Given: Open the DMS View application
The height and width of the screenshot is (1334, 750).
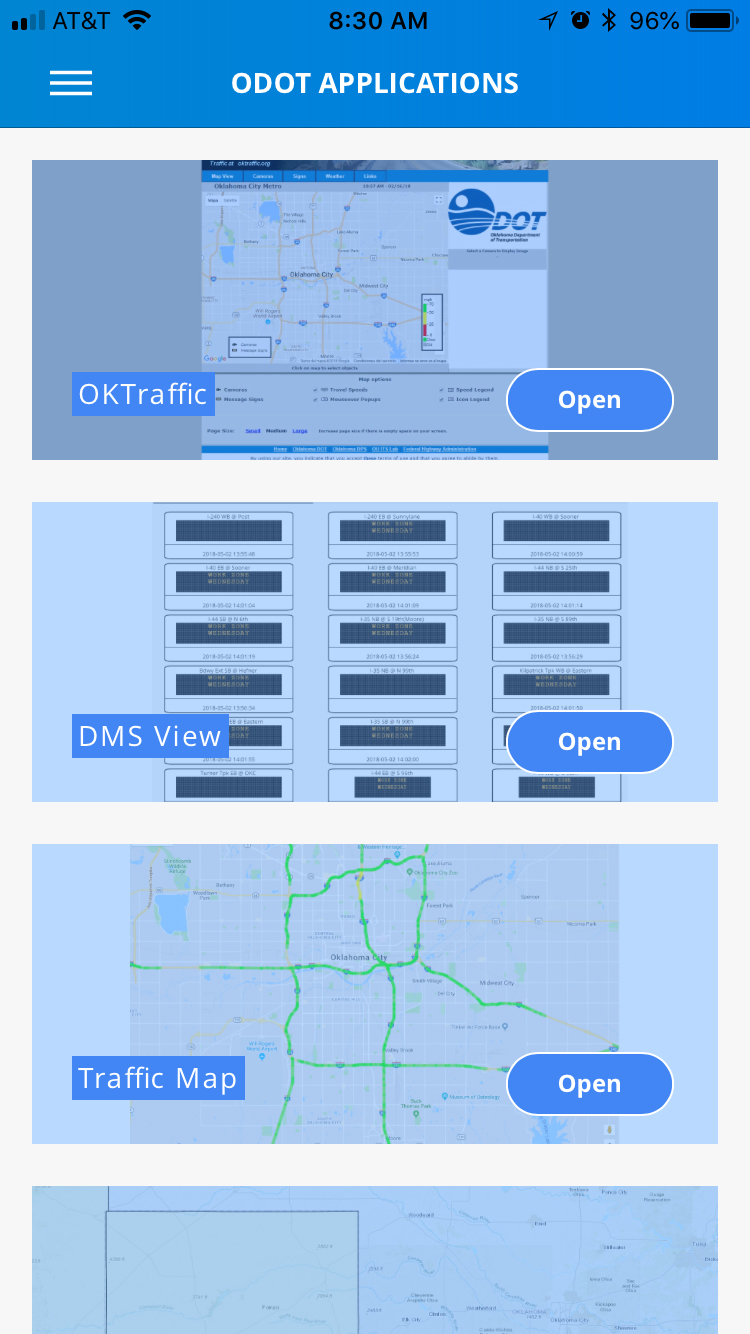Looking at the screenshot, I should pyautogui.click(x=590, y=742).
